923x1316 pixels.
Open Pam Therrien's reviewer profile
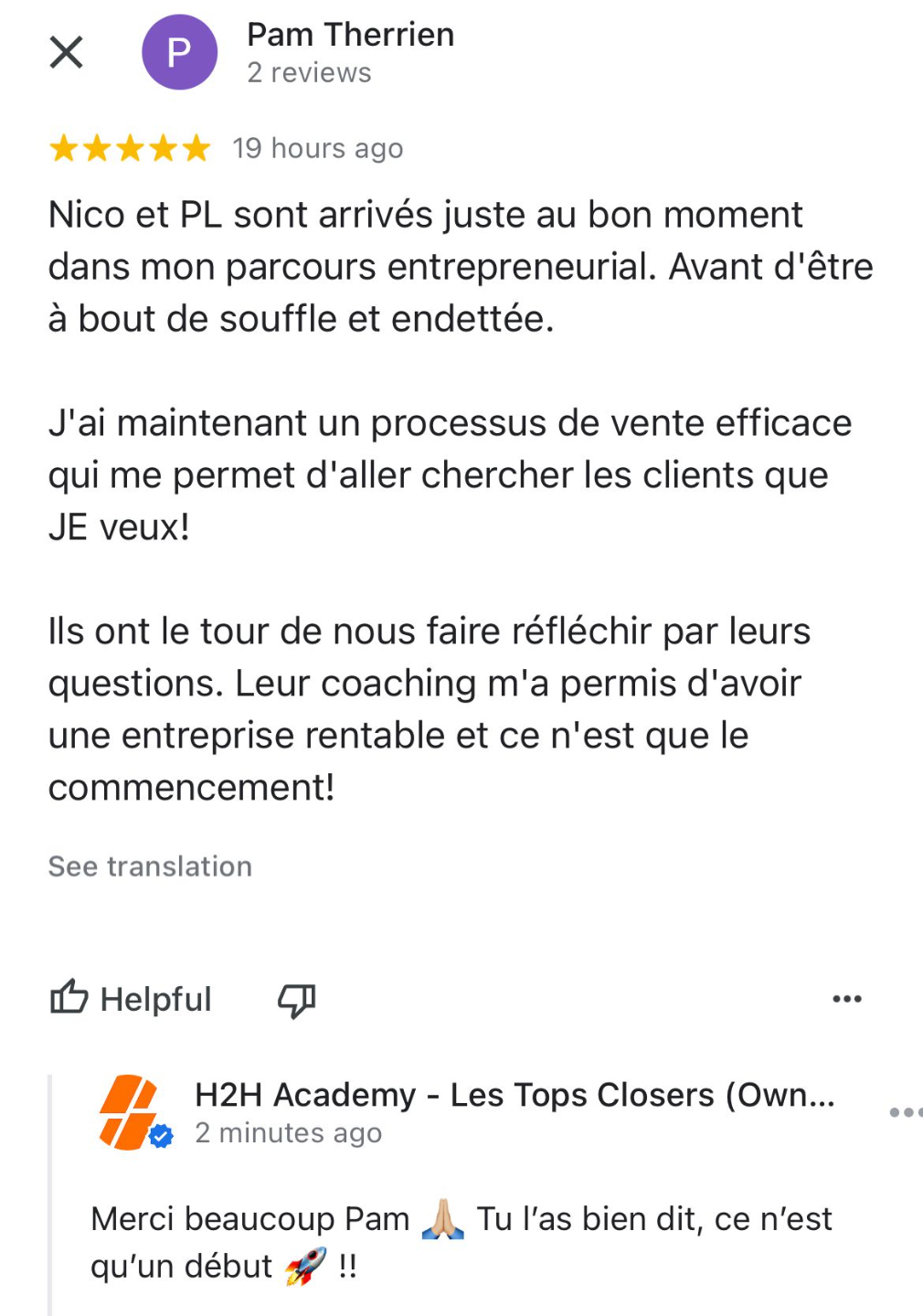(350, 36)
